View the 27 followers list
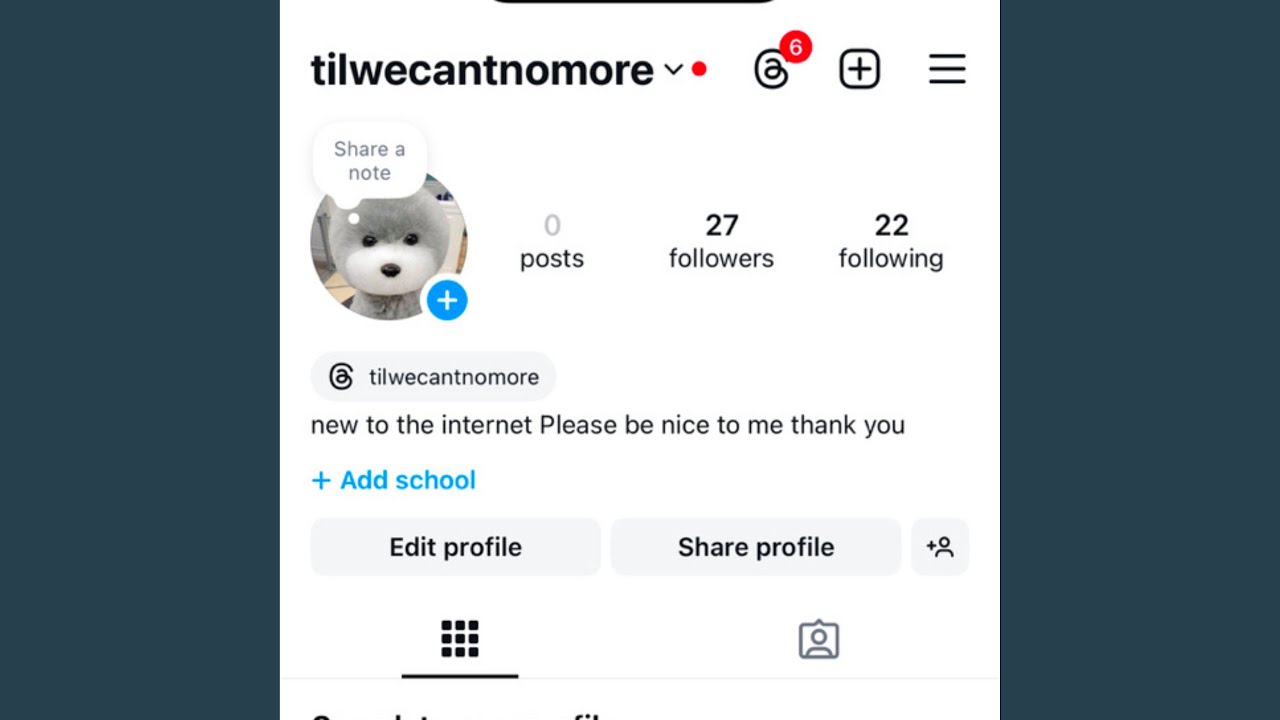1280x720 pixels. (721, 241)
